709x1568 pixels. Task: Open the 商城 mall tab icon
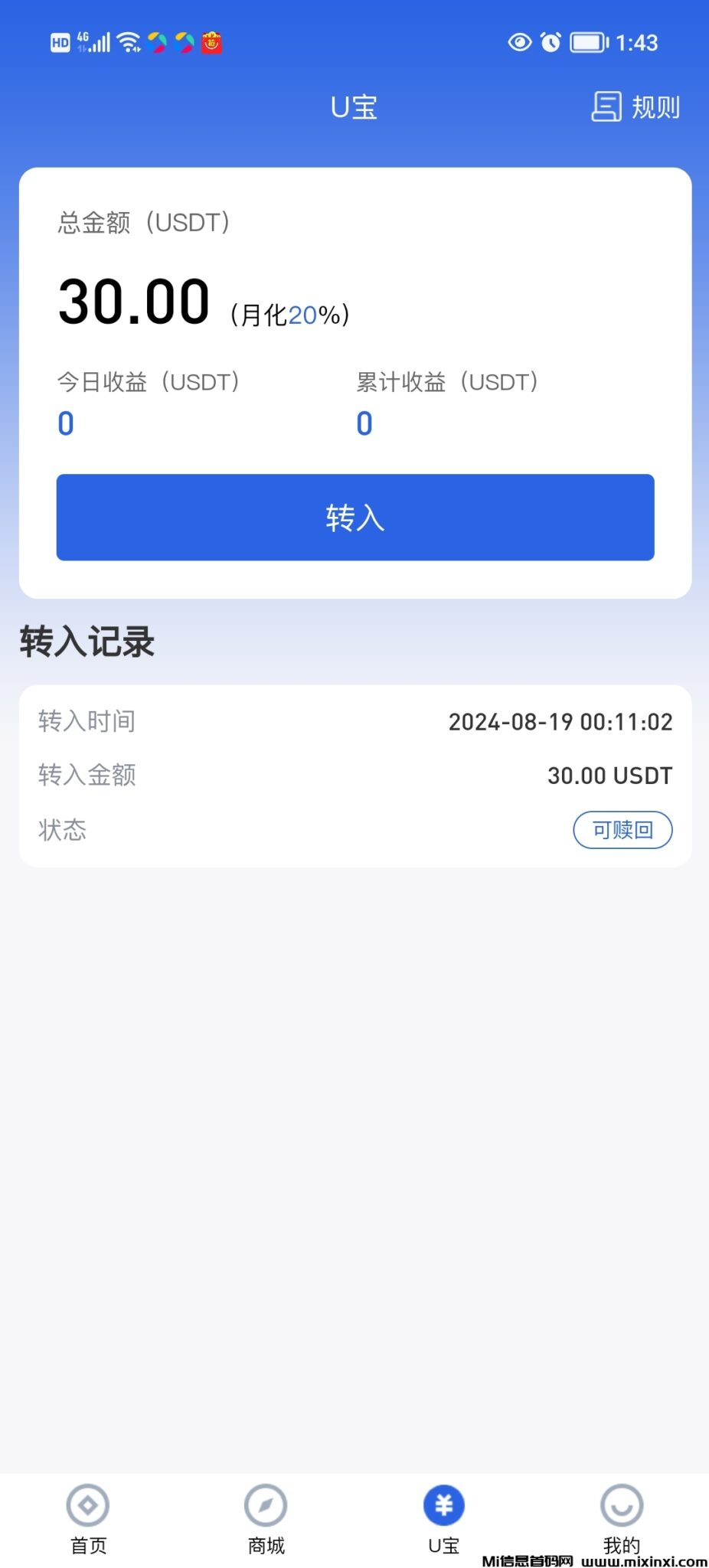coord(265,1504)
